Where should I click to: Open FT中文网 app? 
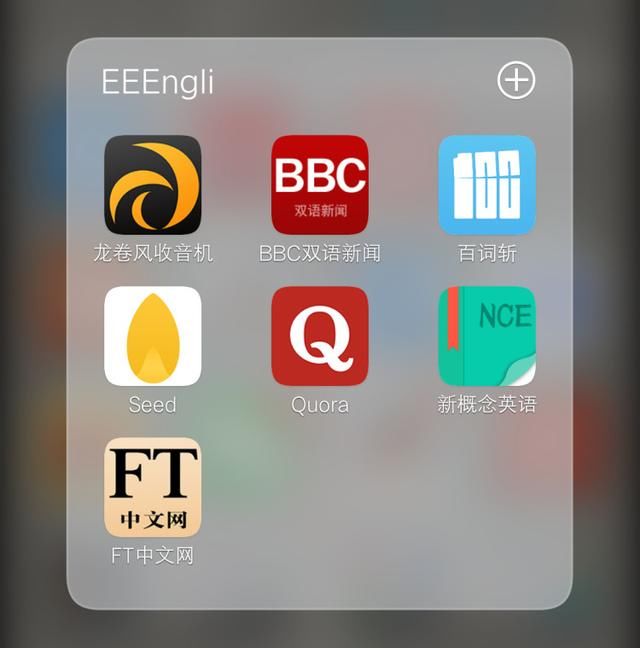tap(153, 487)
